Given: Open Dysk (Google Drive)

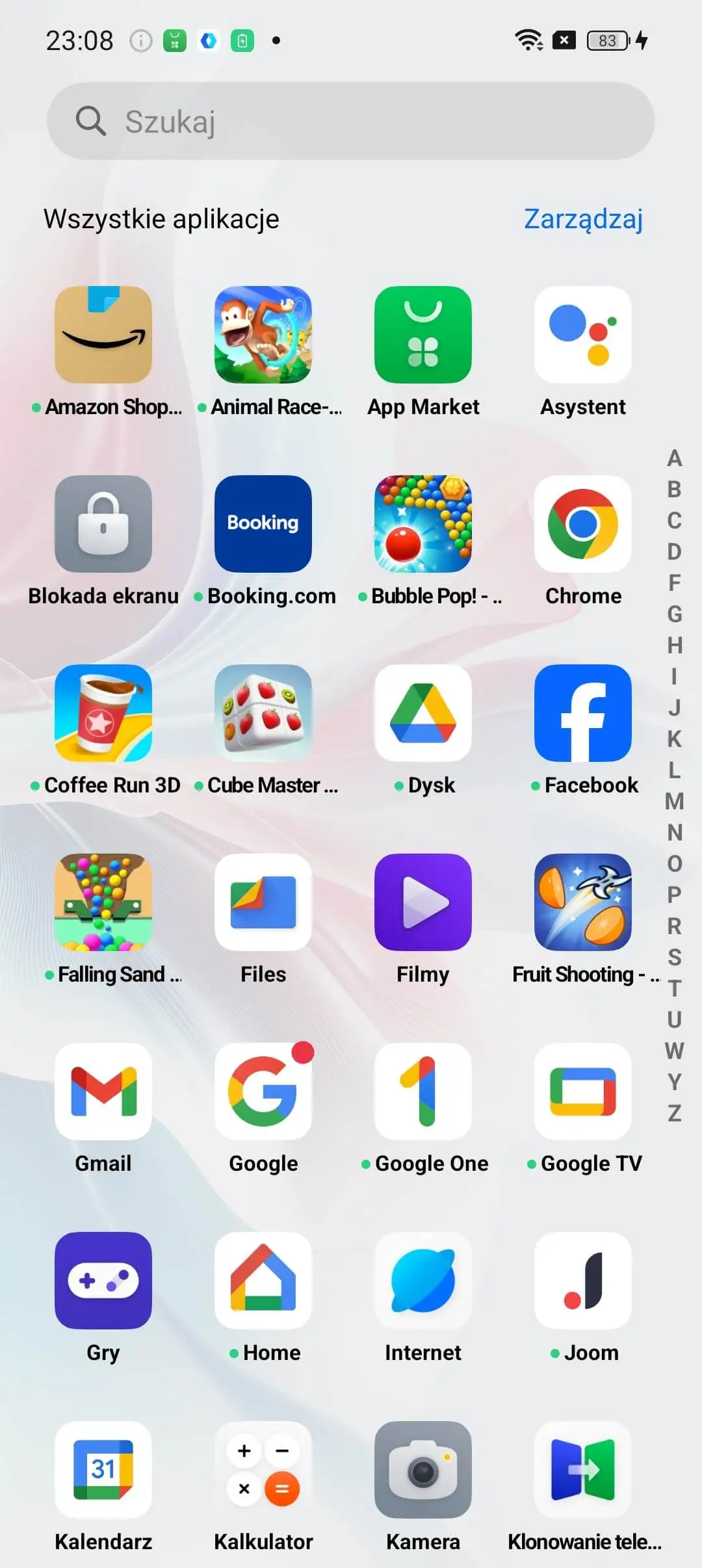Looking at the screenshot, I should [x=423, y=712].
